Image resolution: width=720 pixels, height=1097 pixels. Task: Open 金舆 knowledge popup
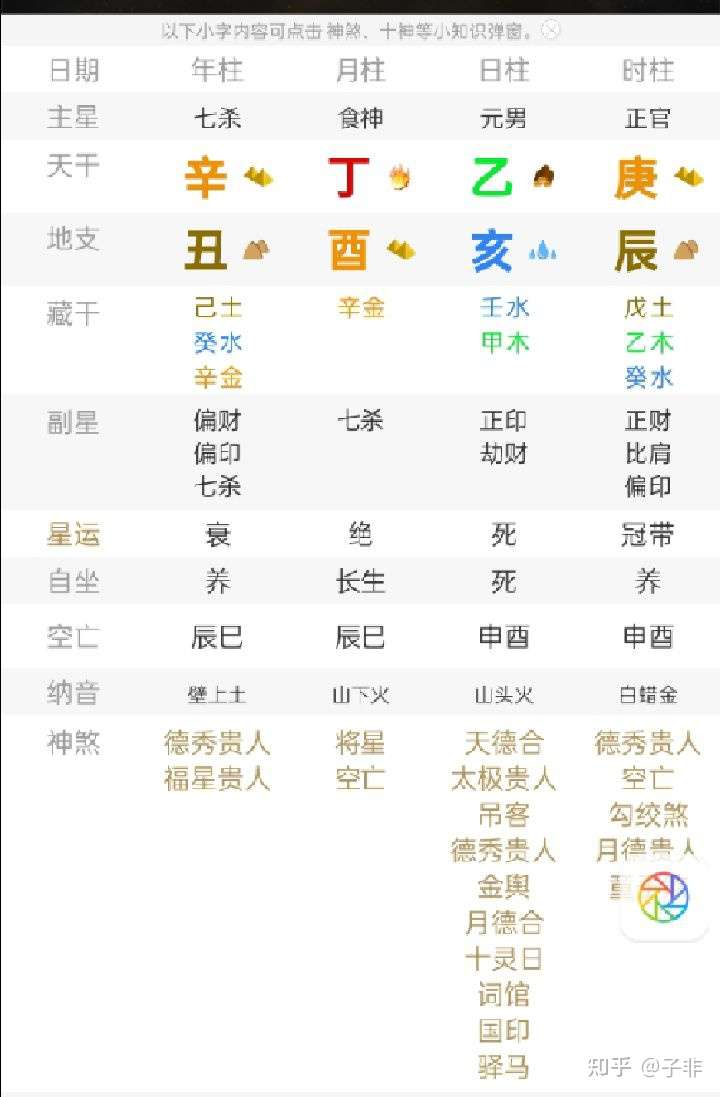504,886
